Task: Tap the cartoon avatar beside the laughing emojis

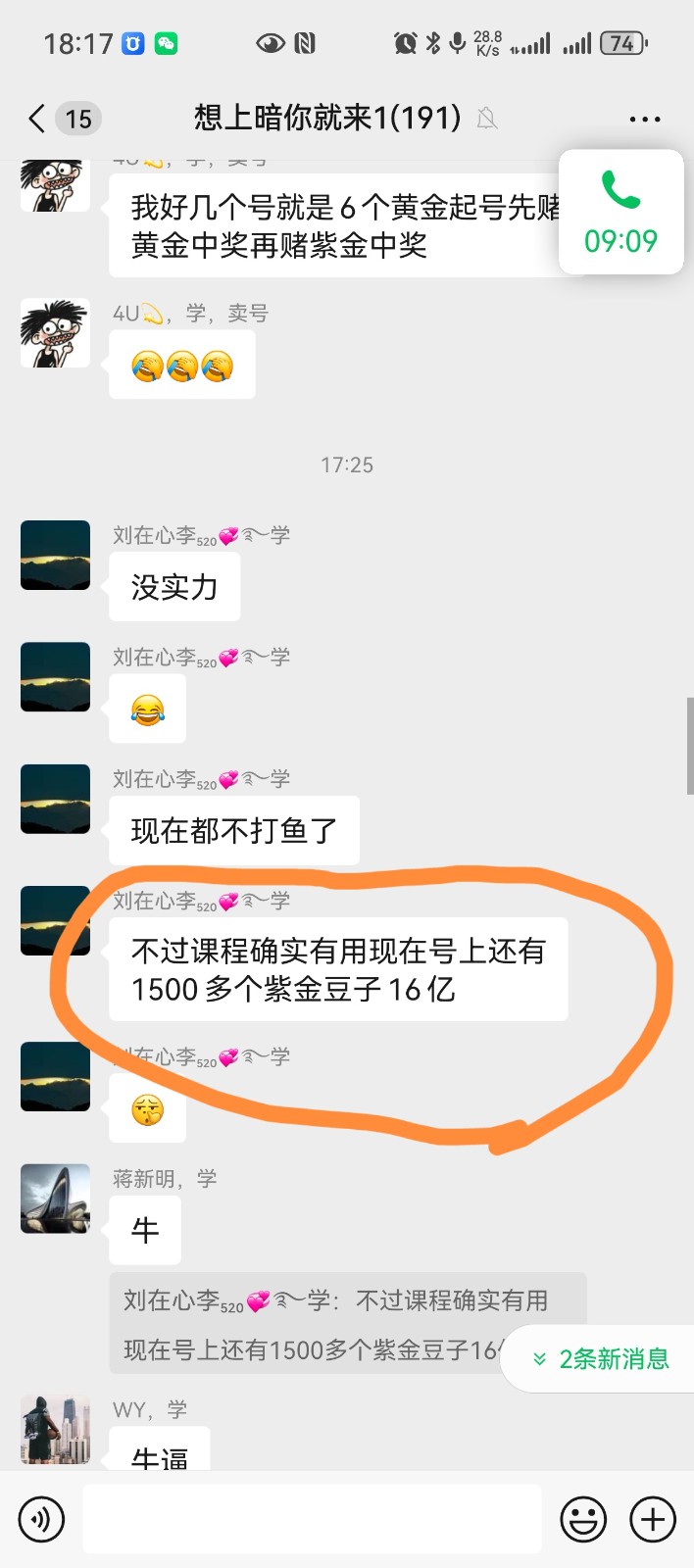Action: [55, 333]
